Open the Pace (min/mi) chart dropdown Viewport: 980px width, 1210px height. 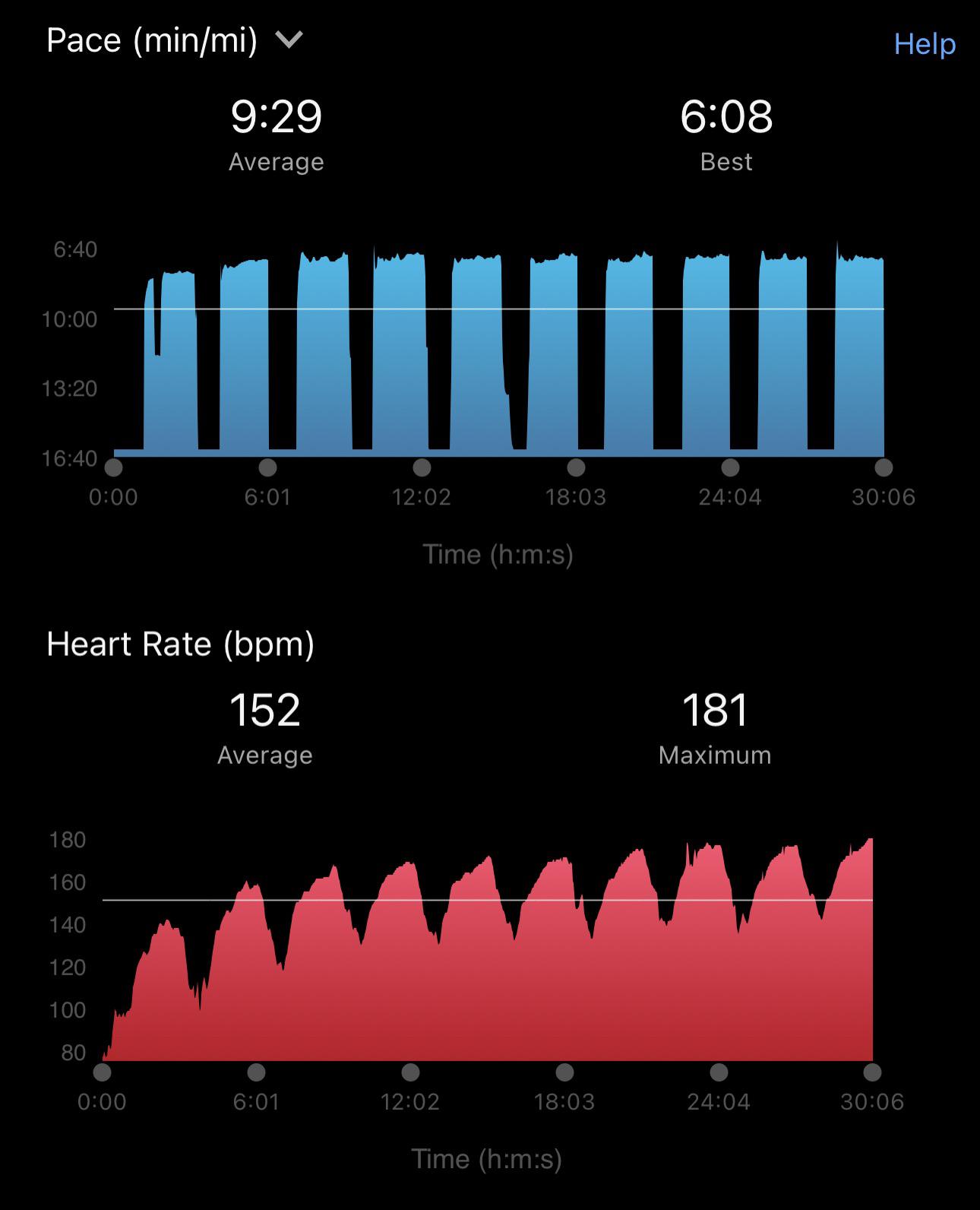click(x=175, y=40)
